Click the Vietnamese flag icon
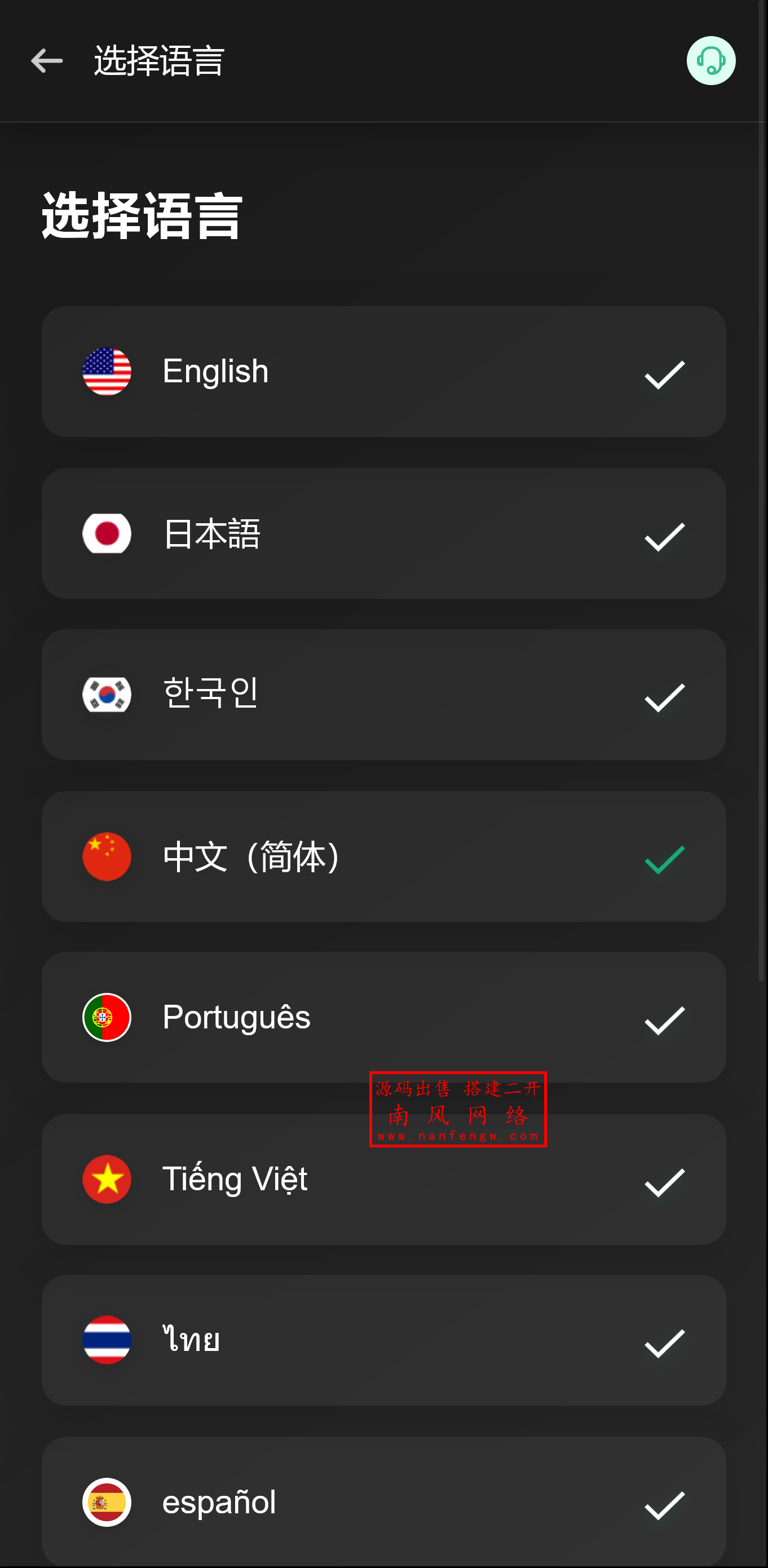Viewport: 768px width, 1568px height. [x=107, y=1178]
